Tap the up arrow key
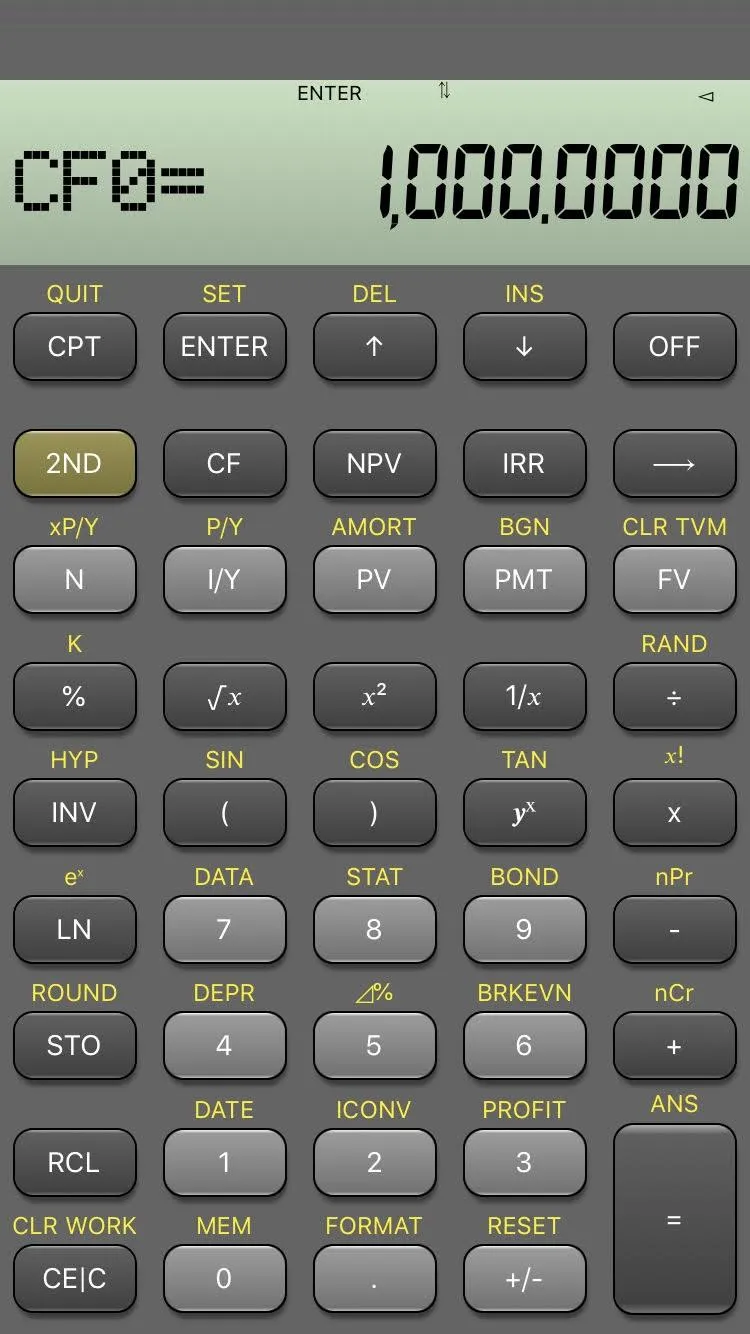Image resolution: width=750 pixels, height=1334 pixels. point(374,346)
